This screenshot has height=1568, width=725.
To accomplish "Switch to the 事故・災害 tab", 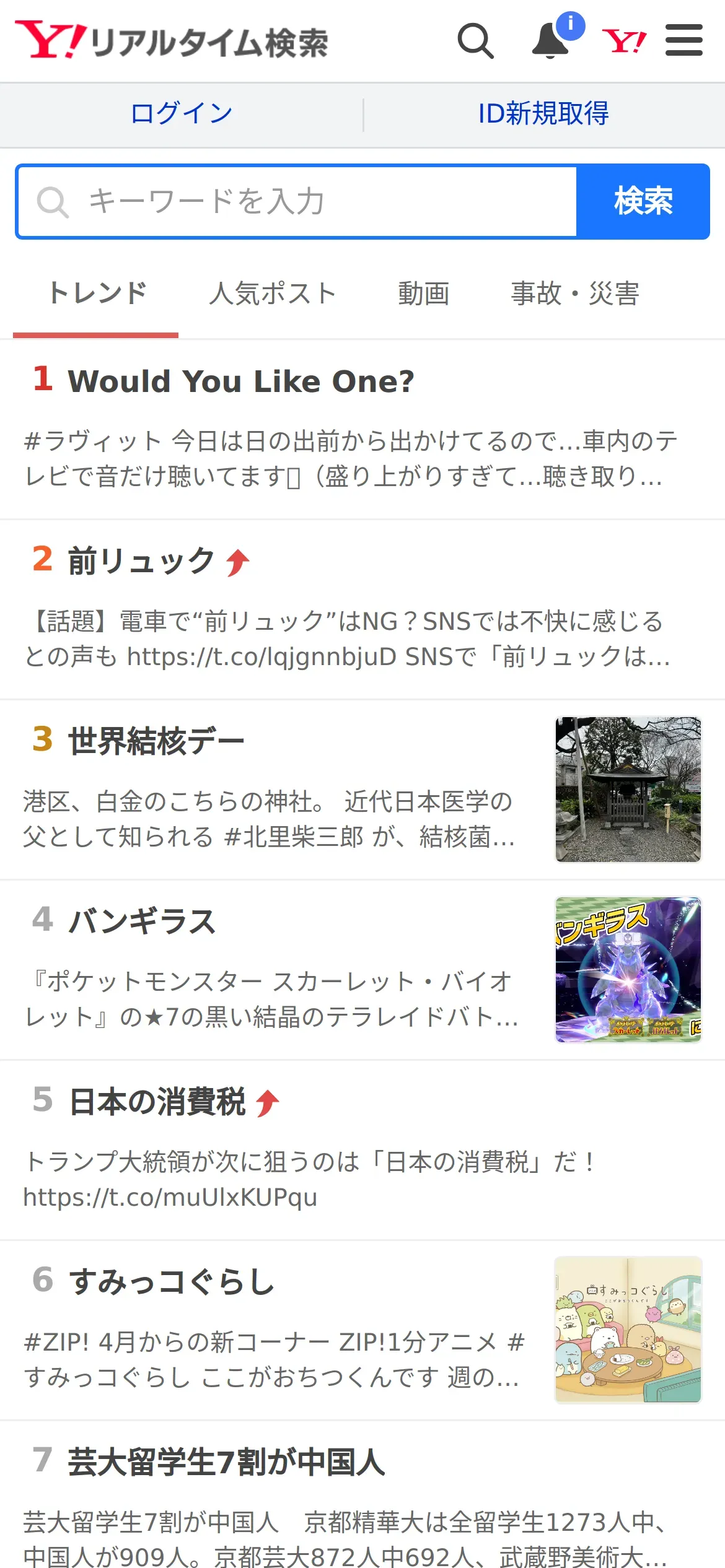I will (x=575, y=294).
